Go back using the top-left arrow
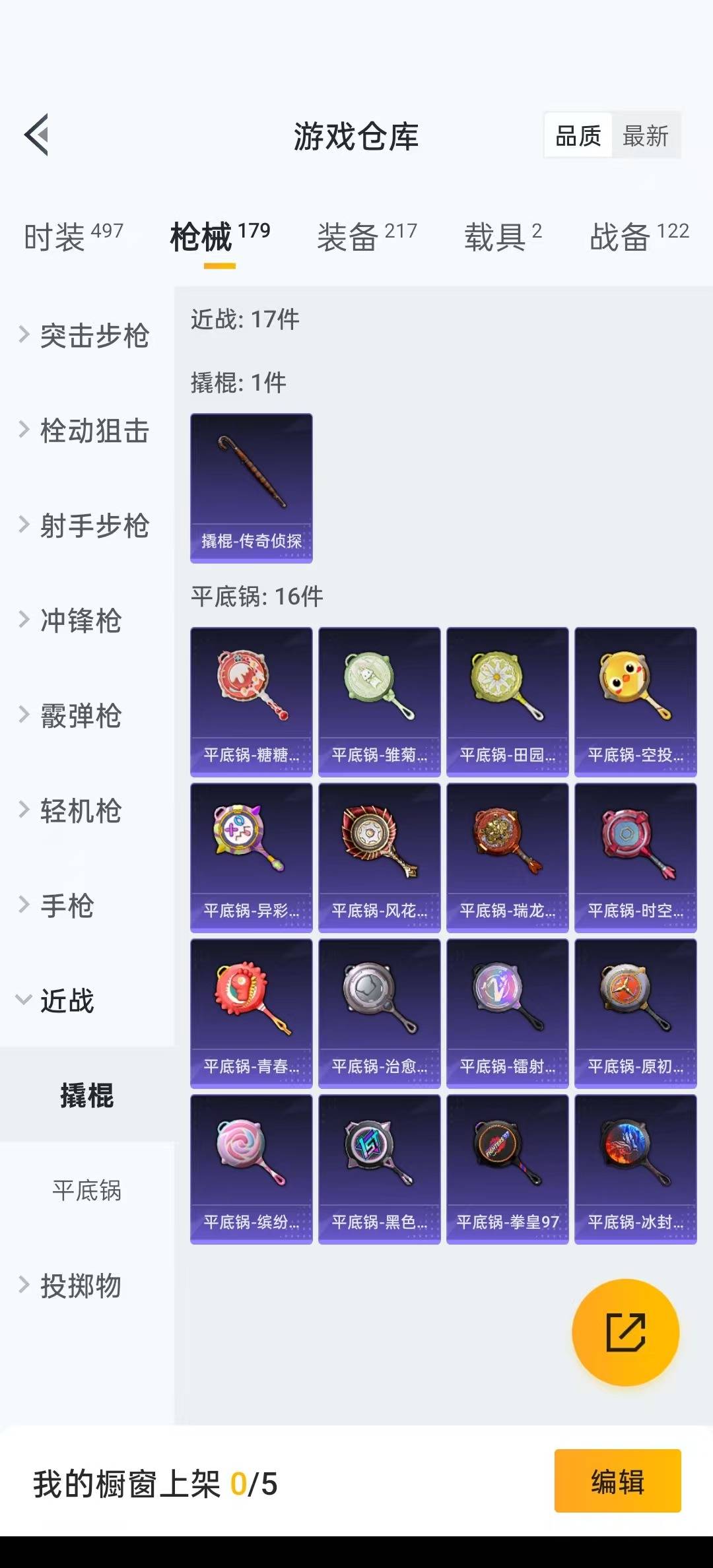 point(37,135)
